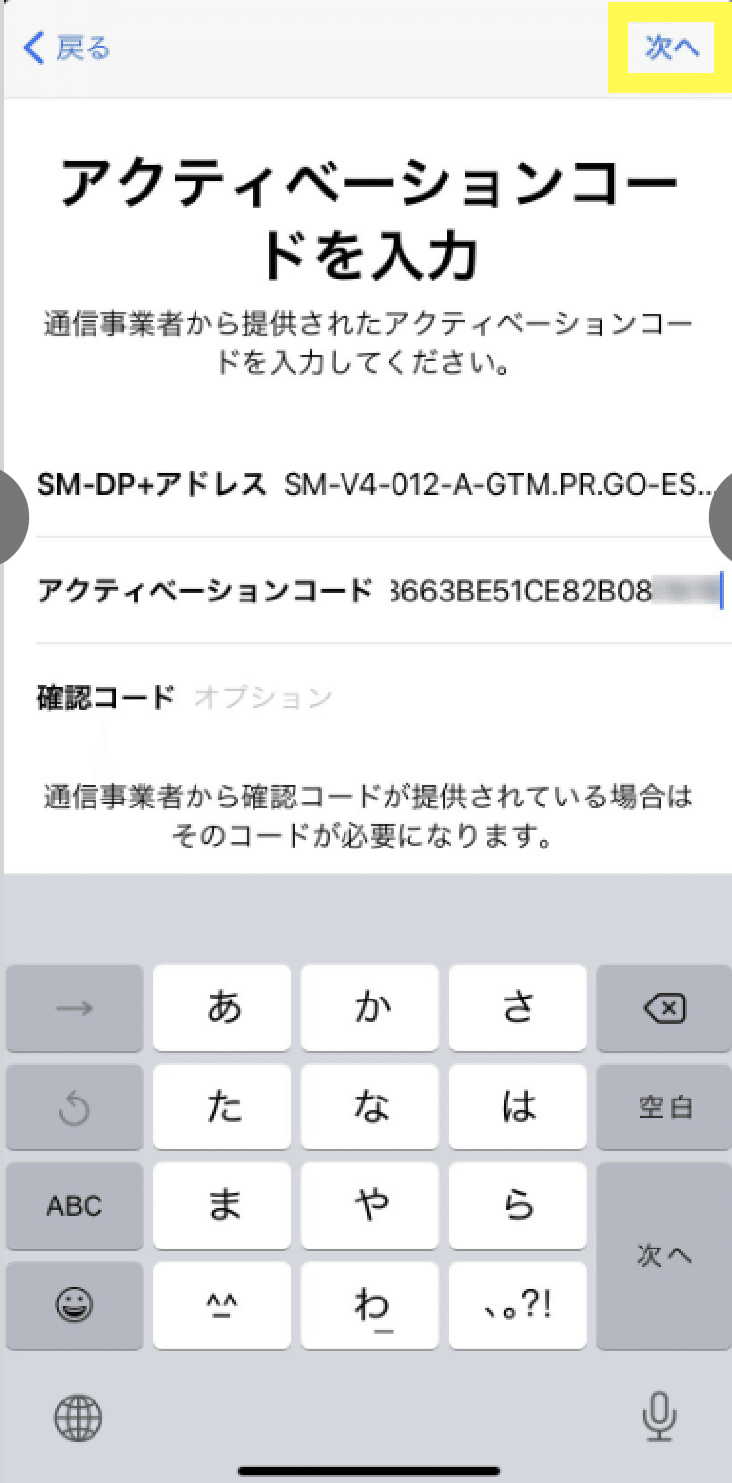Viewport: 732px width, 1483px height.
Task: Open the emoji keyboard
Action: [74, 1305]
